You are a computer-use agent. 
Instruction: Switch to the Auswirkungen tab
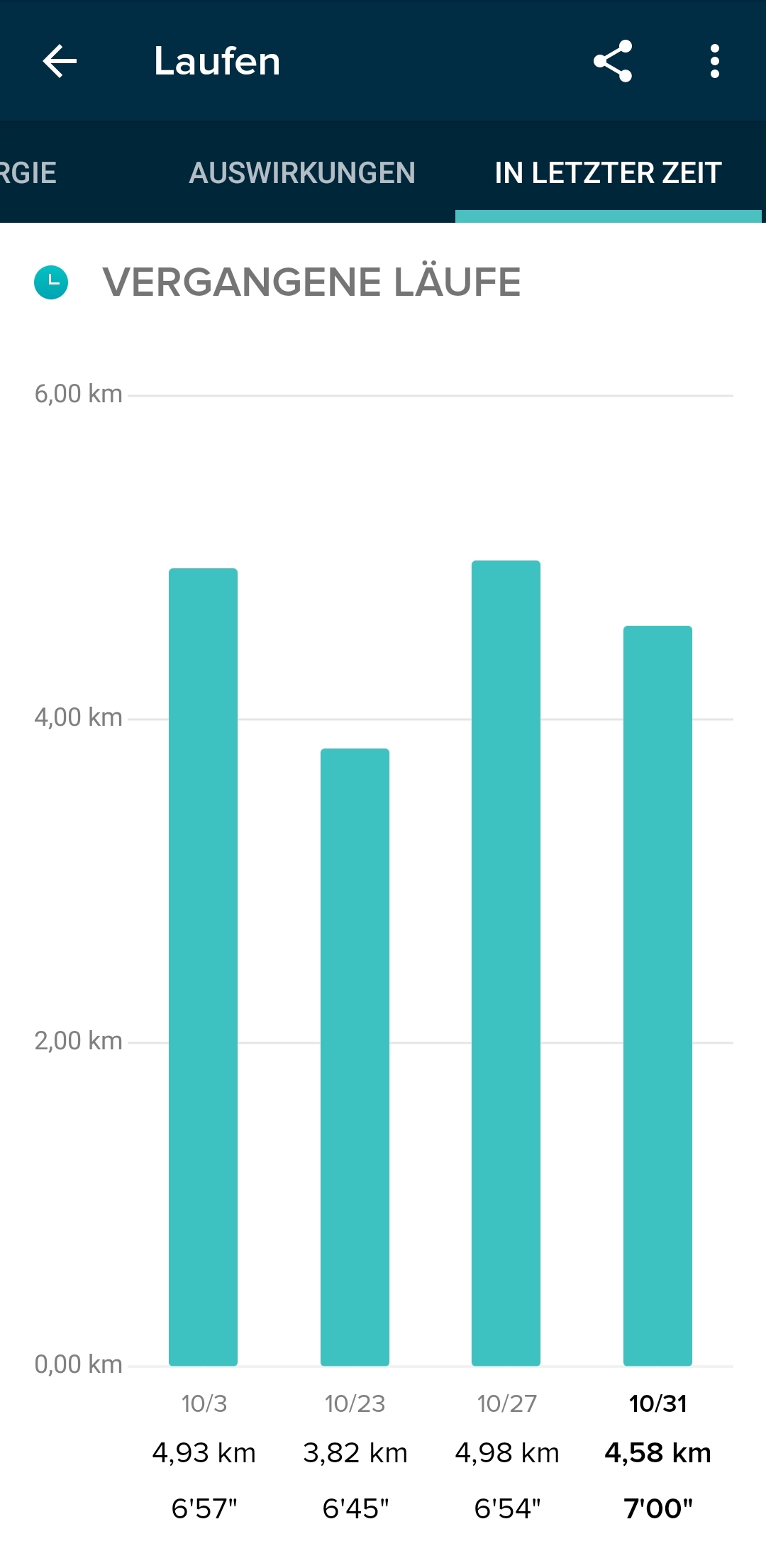[302, 173]
